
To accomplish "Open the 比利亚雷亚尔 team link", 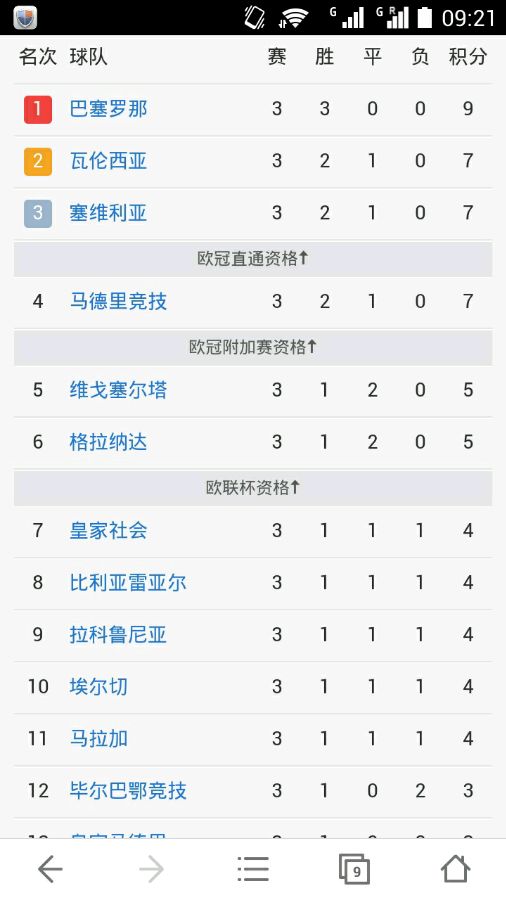I will (128, 583).
